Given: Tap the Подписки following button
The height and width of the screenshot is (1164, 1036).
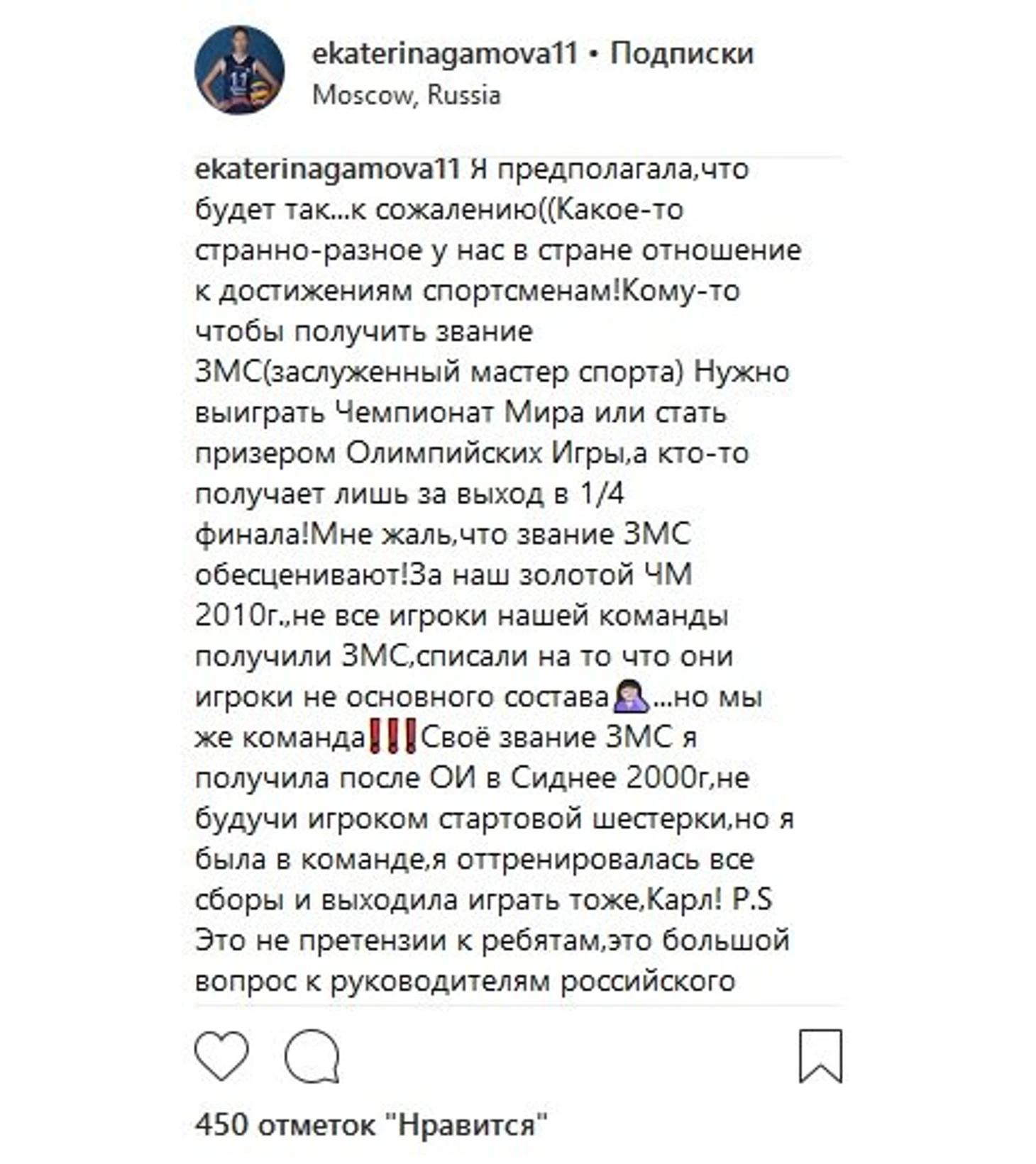Looking at the screenshot, I should coord(682,54).
